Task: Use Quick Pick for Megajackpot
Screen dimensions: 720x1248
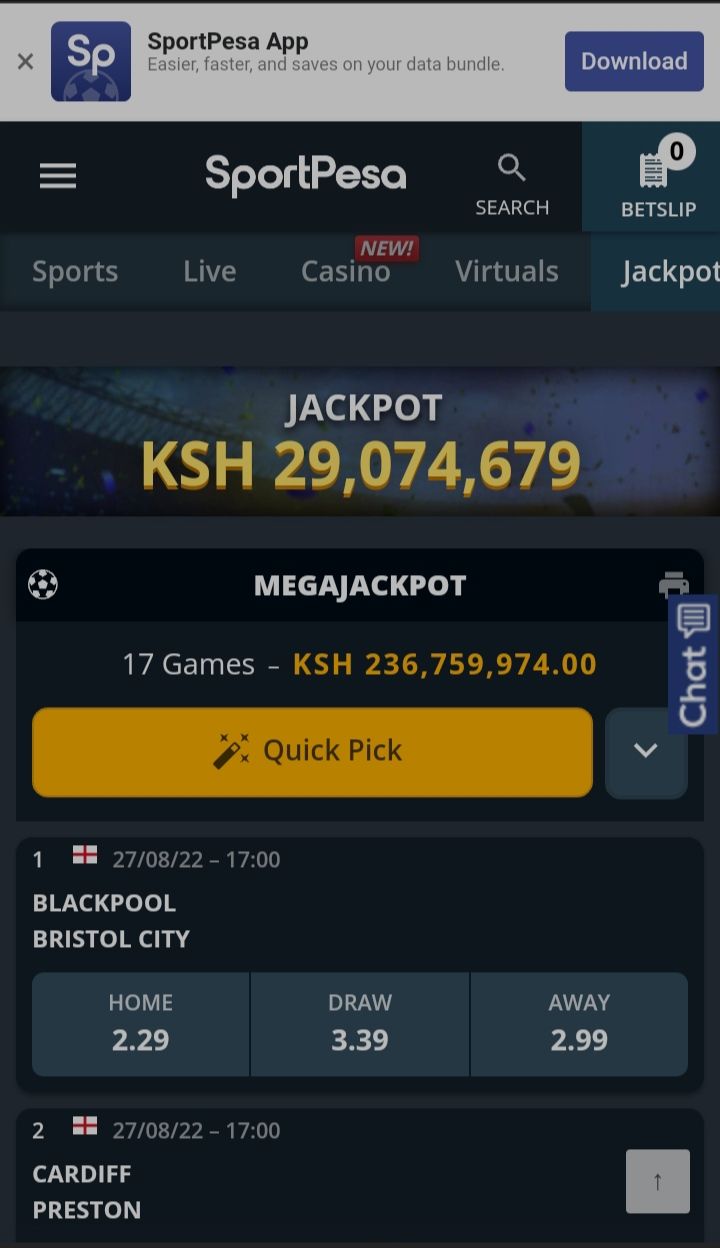Action: [312, 752]
